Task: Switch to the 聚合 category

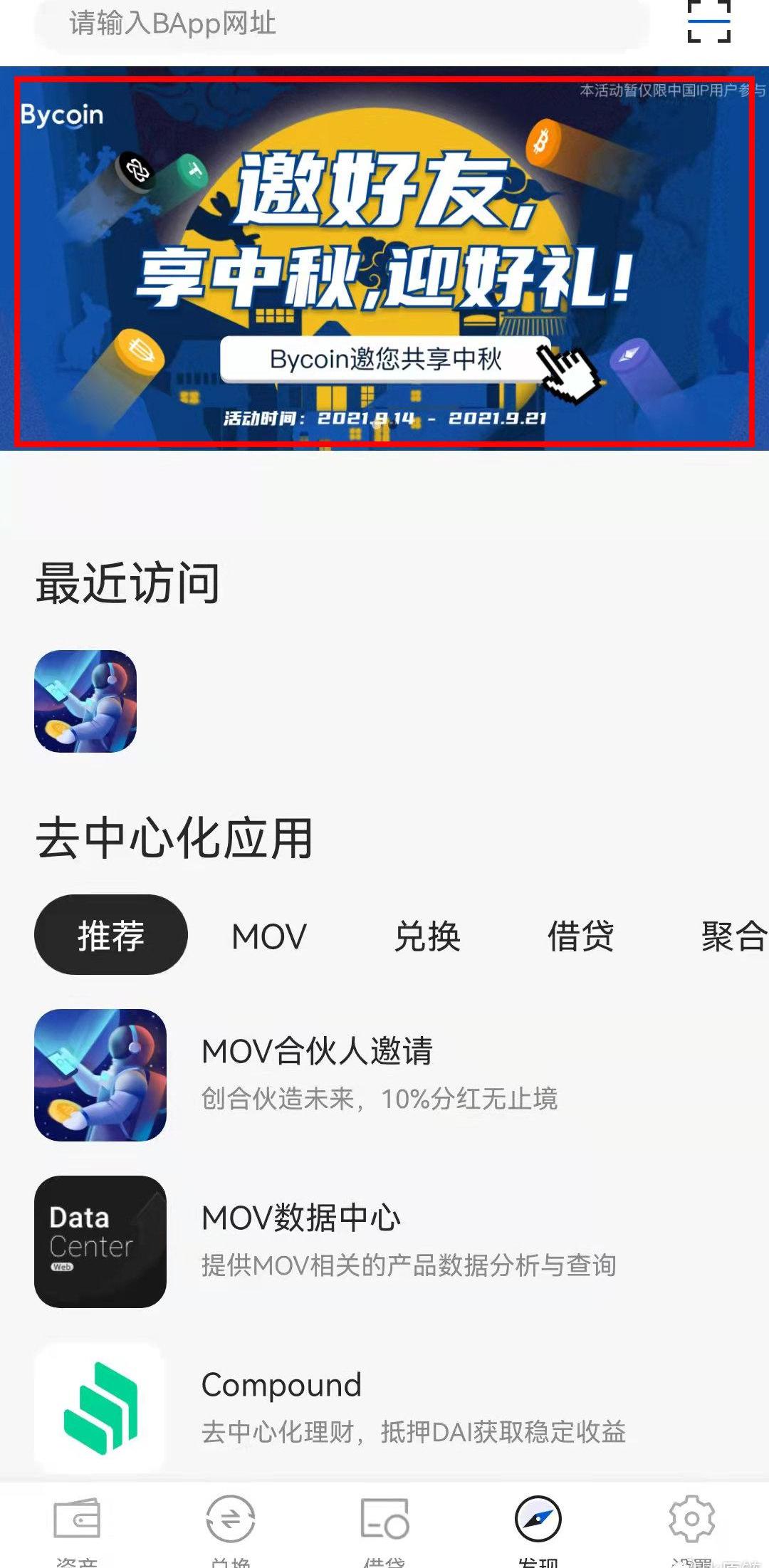Action: click(x=733, y=936)
